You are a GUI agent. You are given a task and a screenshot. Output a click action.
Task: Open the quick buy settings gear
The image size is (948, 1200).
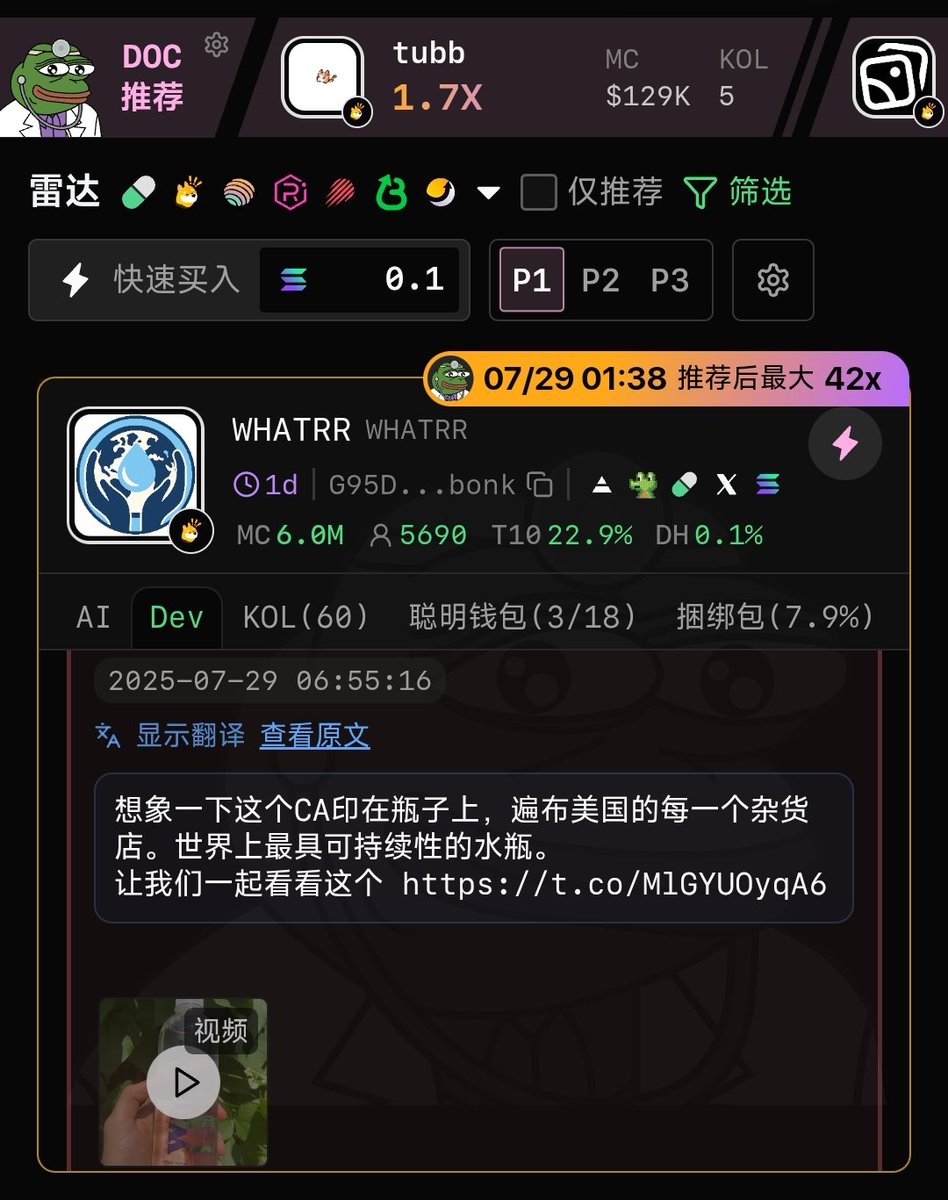[x=772, y=281]
